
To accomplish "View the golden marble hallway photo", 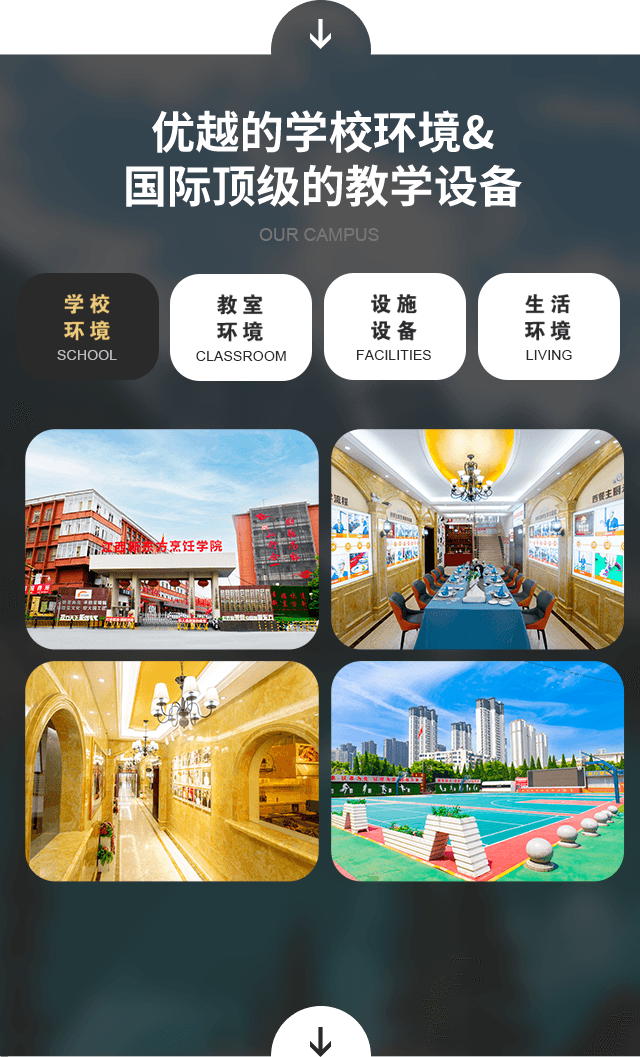I will (172, 771).
